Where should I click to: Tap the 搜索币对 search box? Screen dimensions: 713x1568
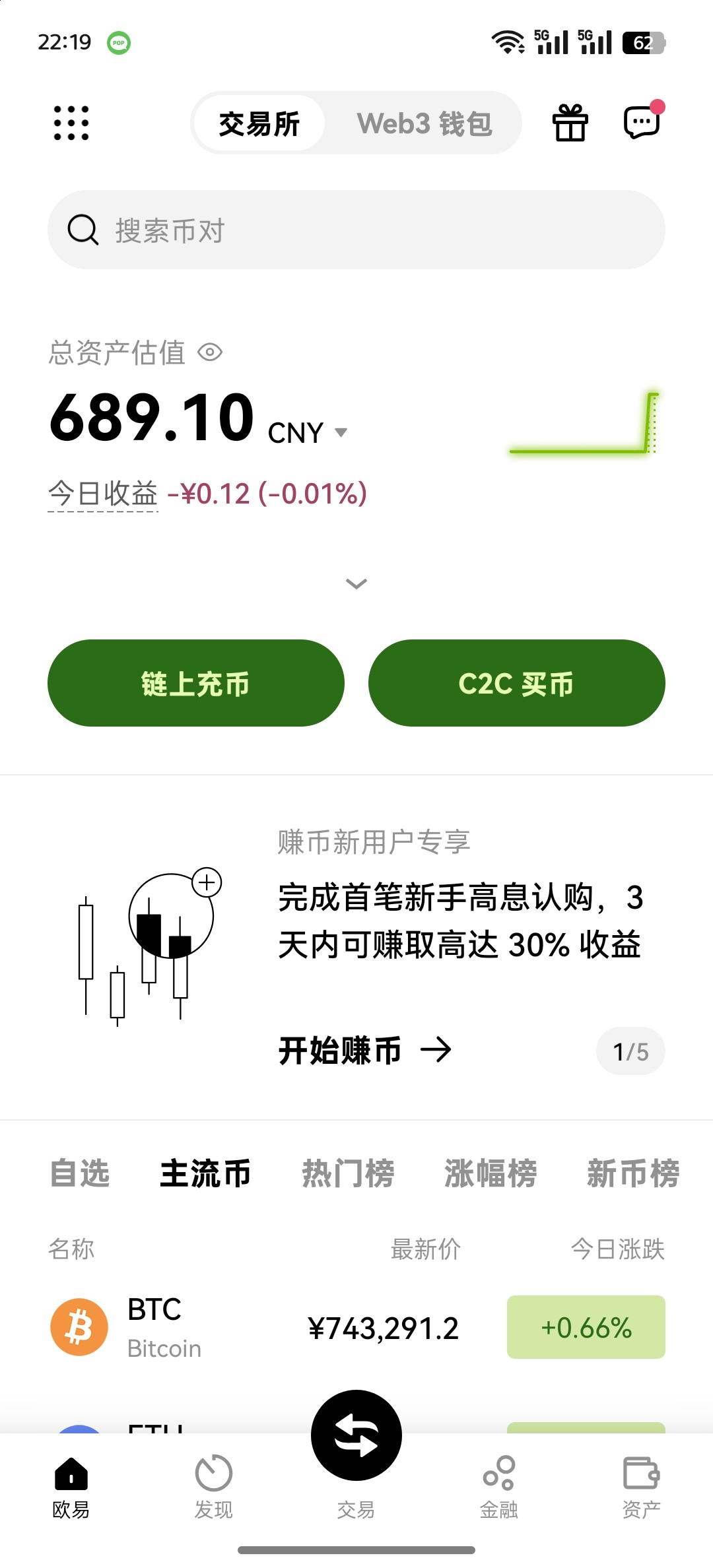pos(356,230)
